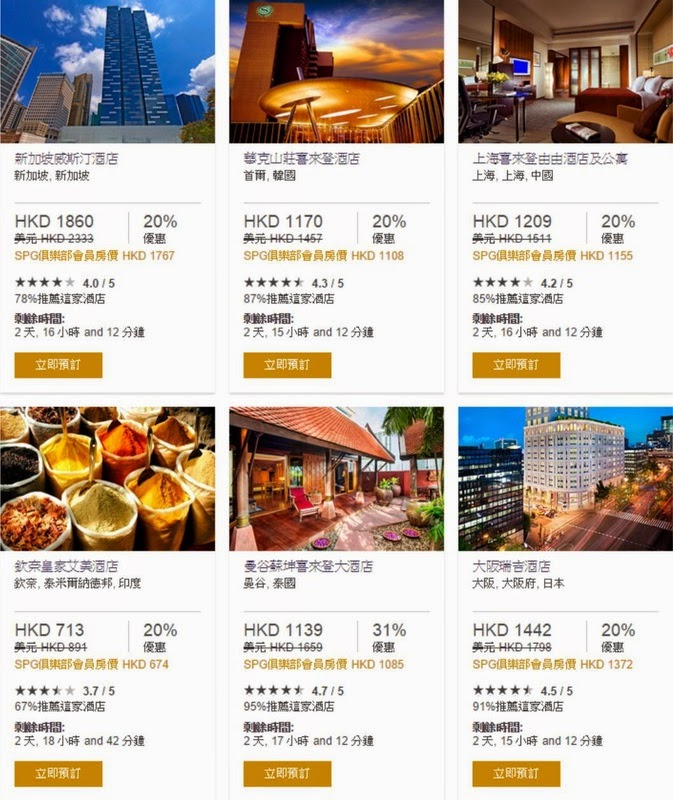Open the 大阪瑞吉酒店 building photo

tap(565, 478)
